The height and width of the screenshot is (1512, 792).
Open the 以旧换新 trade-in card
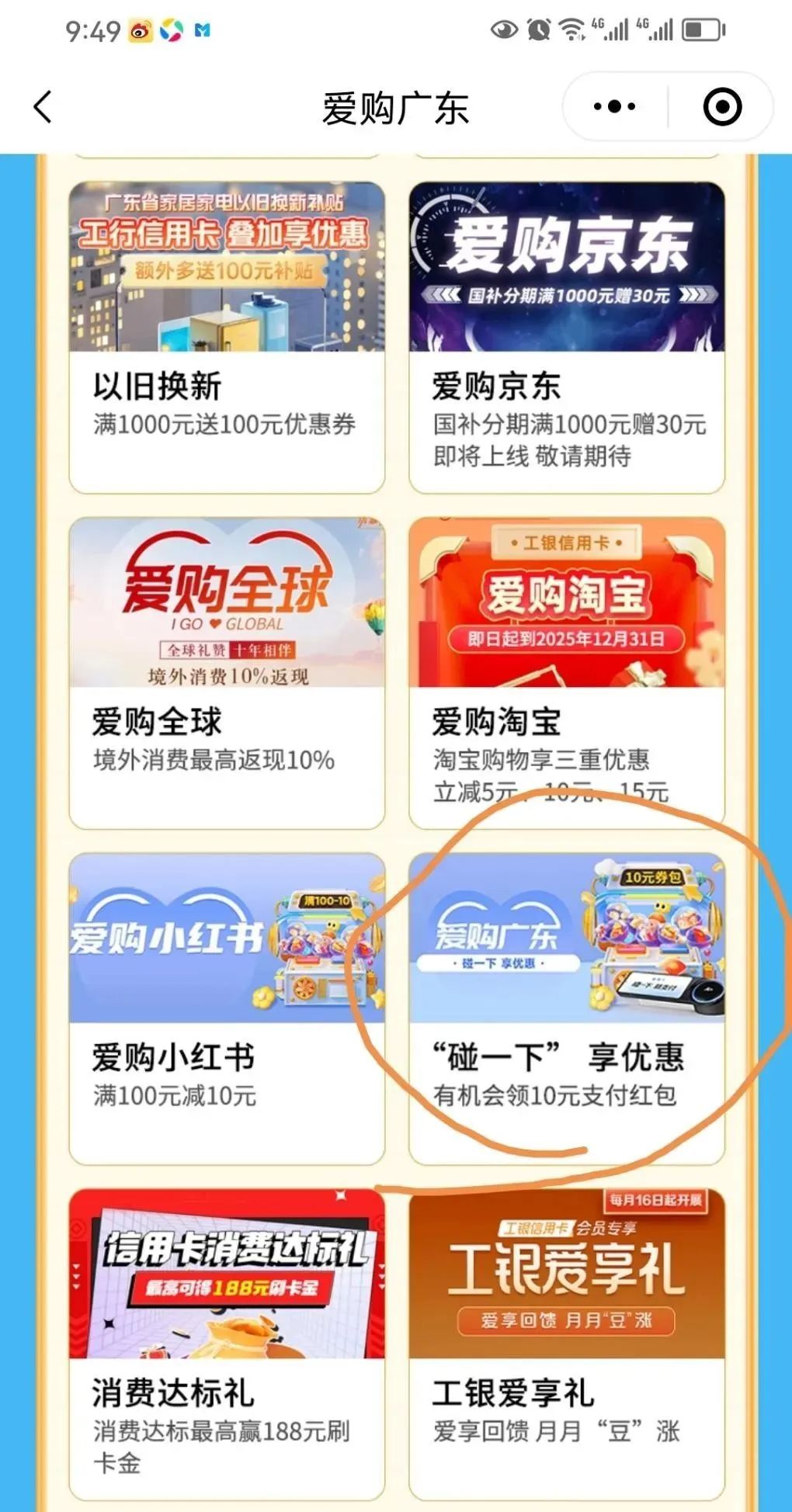tap(227, 338)
